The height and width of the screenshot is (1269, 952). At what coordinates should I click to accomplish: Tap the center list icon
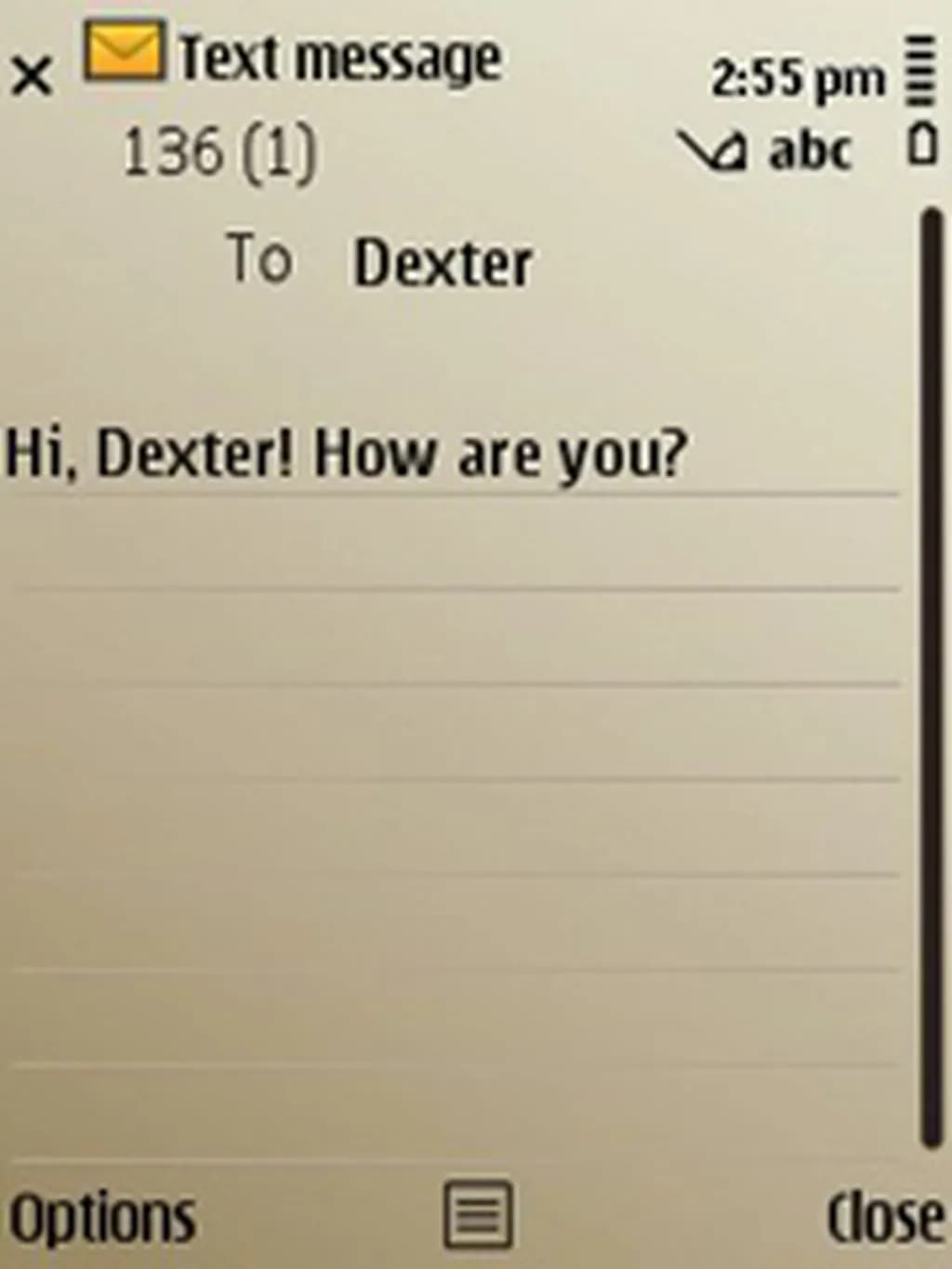[x=478, y=1214]
